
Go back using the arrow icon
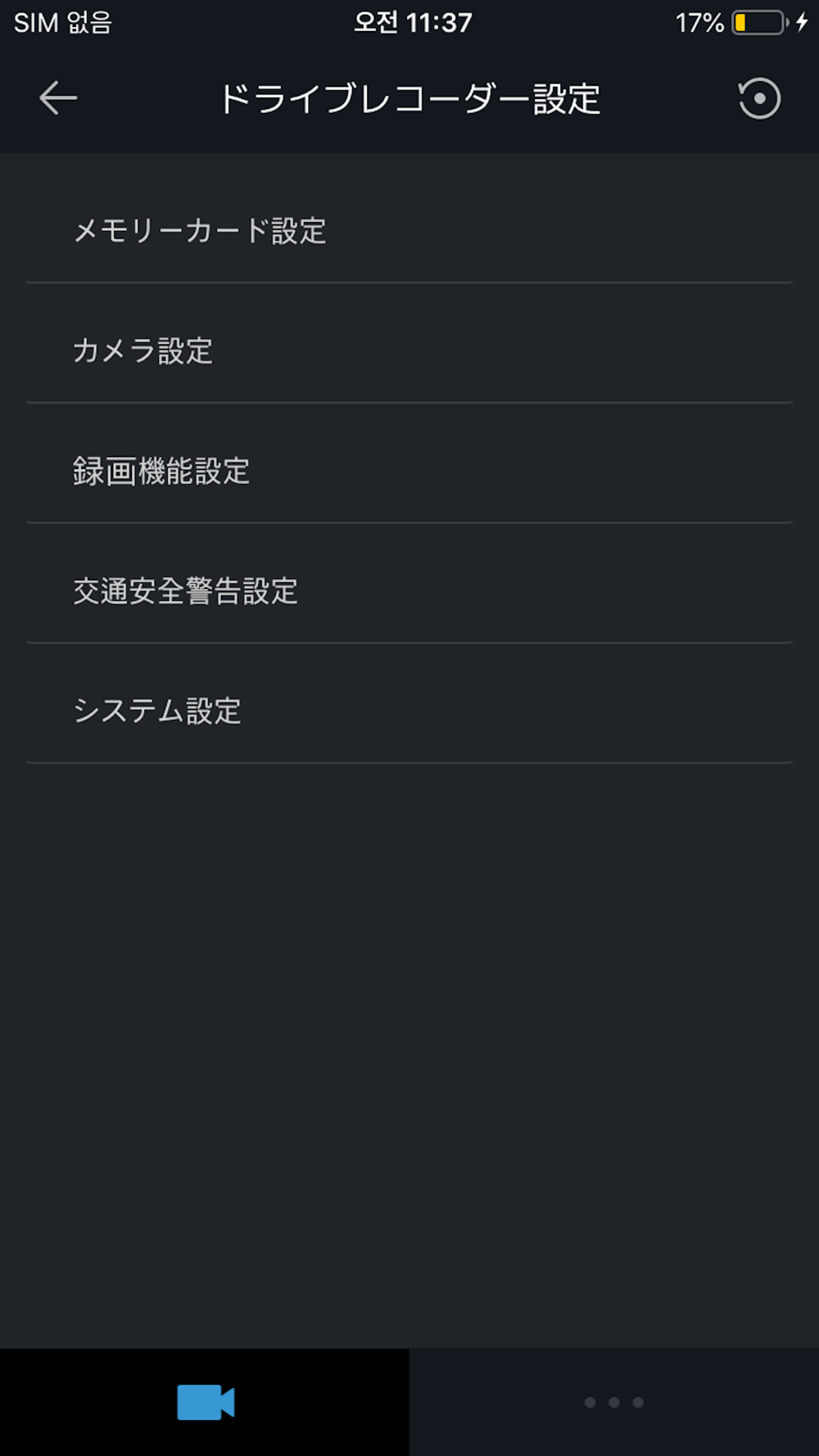pyautogui.click(x=58, y=98)
